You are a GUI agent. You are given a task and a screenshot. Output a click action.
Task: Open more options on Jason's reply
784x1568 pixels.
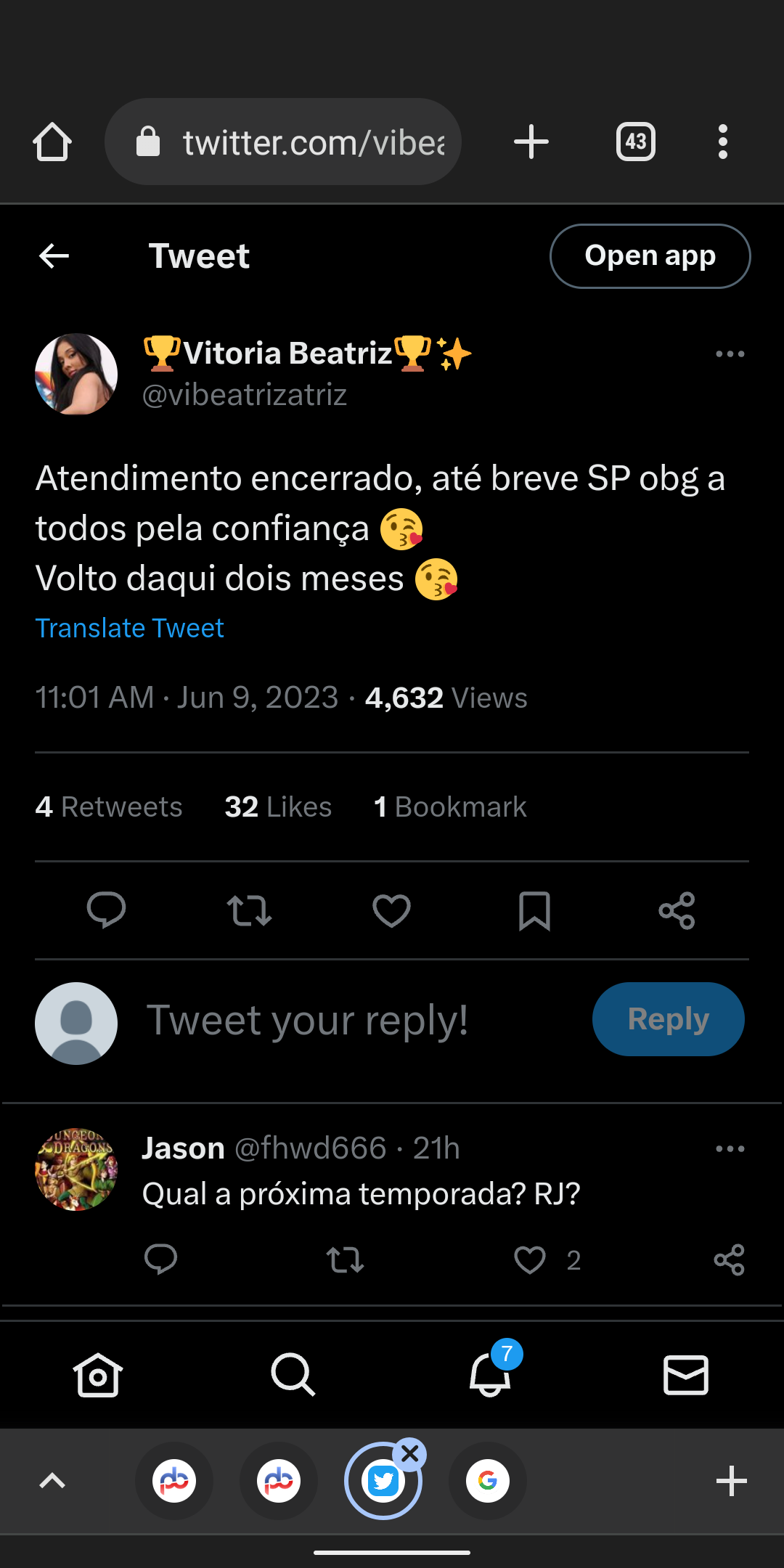coord(730,1149)
